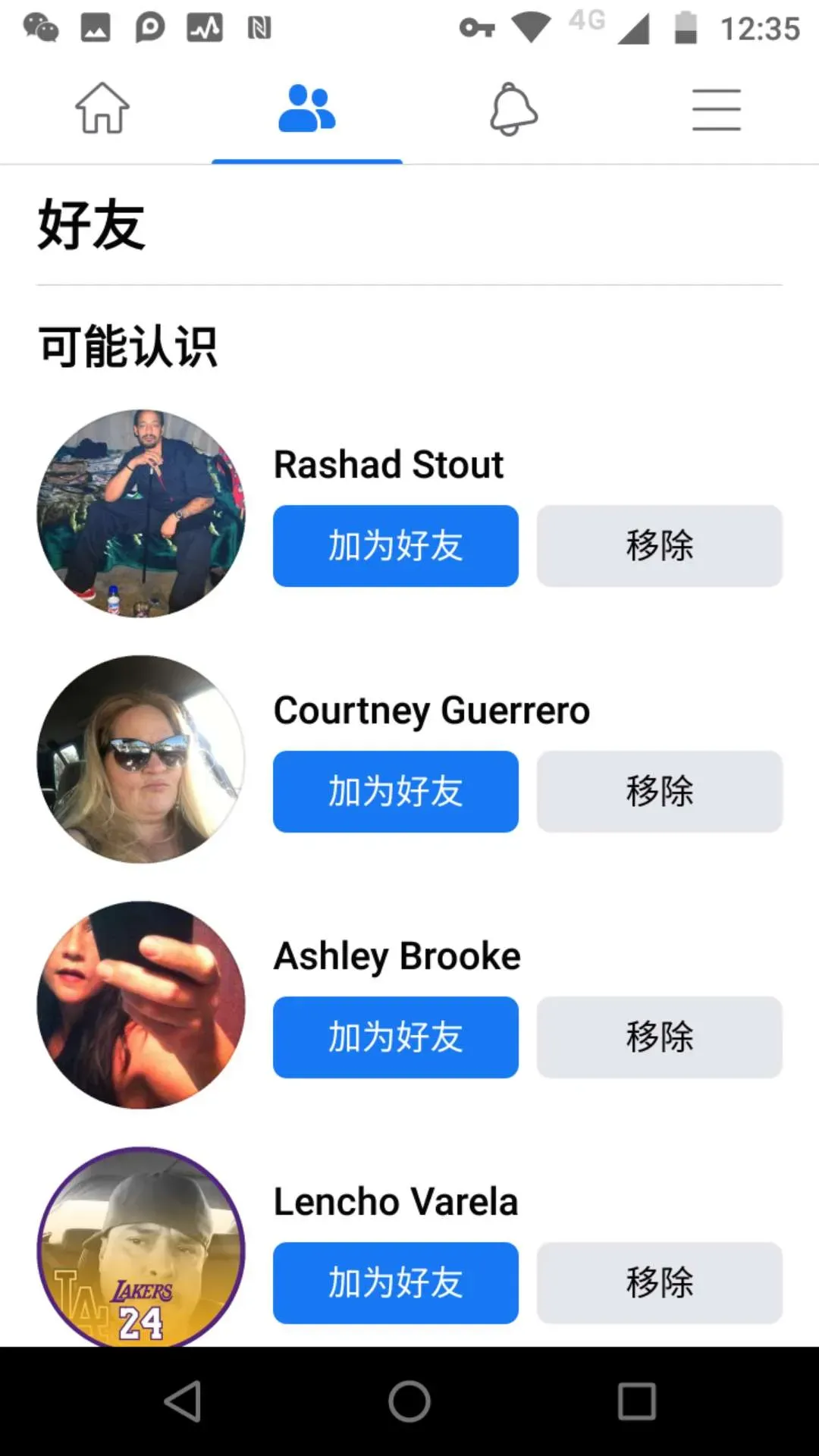Remove Ashley Brooke from suggestions
Screen dimensions: 819x1456
(x=659, y=1037)
